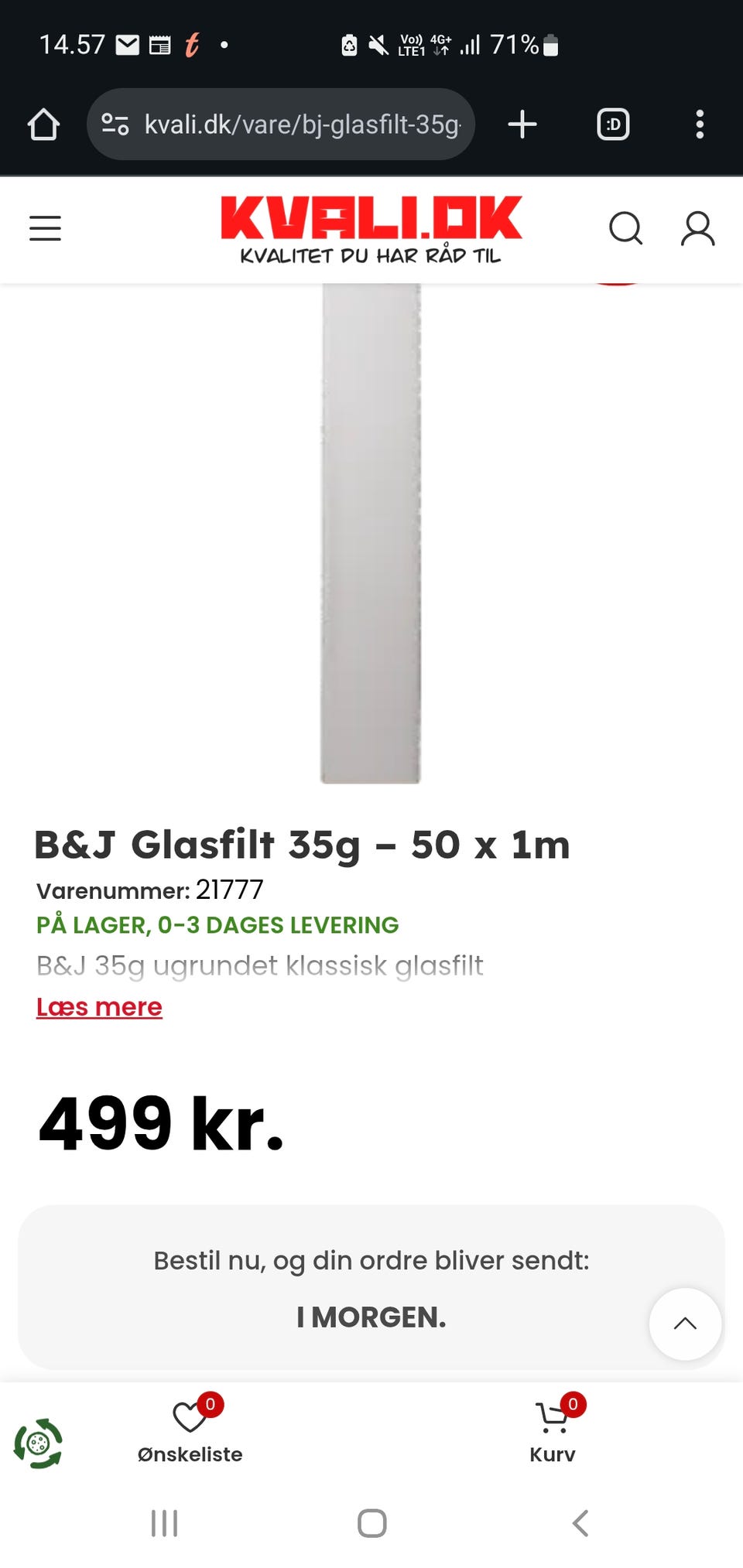Image resolution: width=743 pixels, height=1568 pixels.
Task: Open the account login icon
Action: coord(697,228)
